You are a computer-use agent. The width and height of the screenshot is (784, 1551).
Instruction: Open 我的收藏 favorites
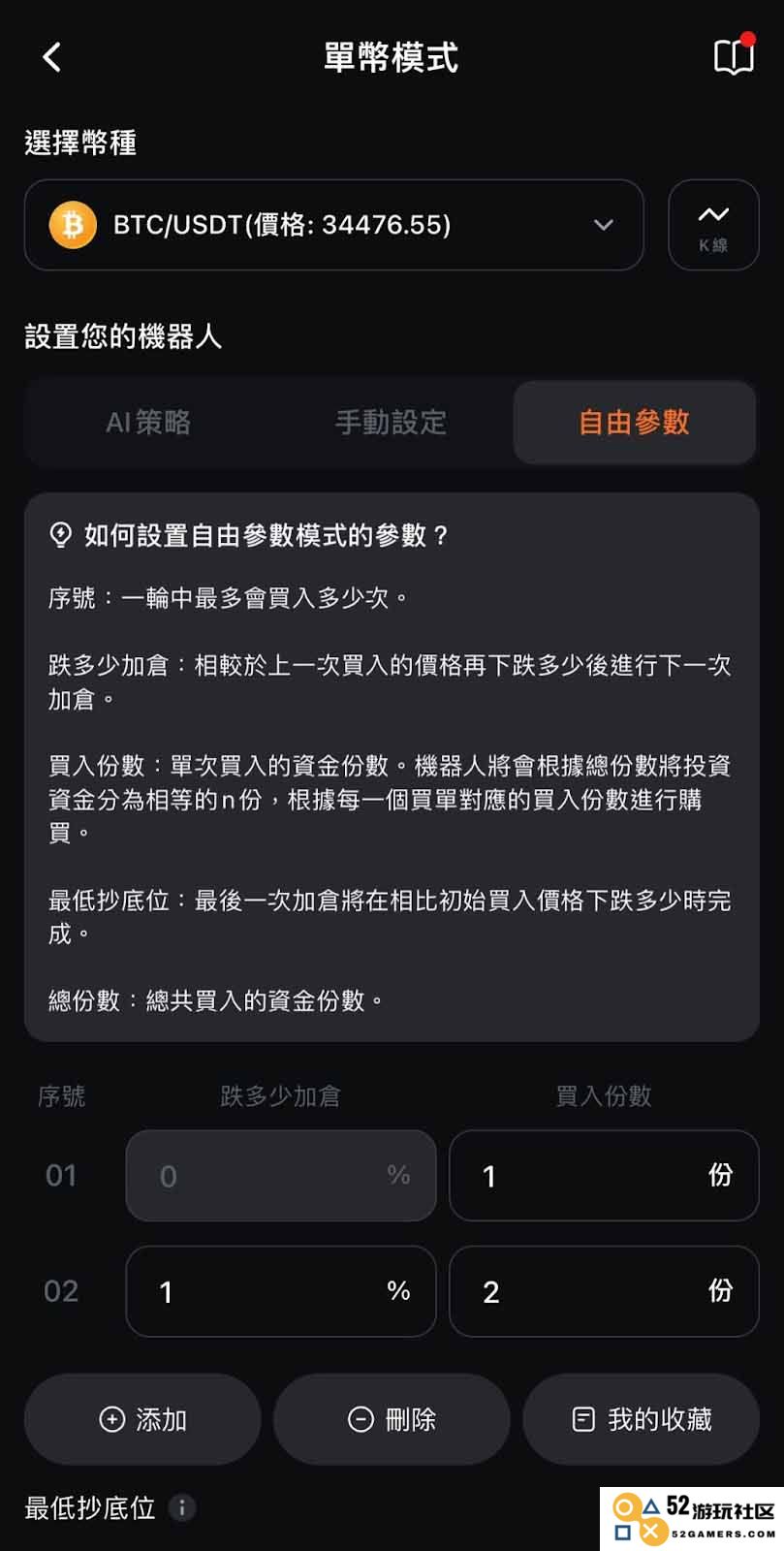click(641, 1419)
